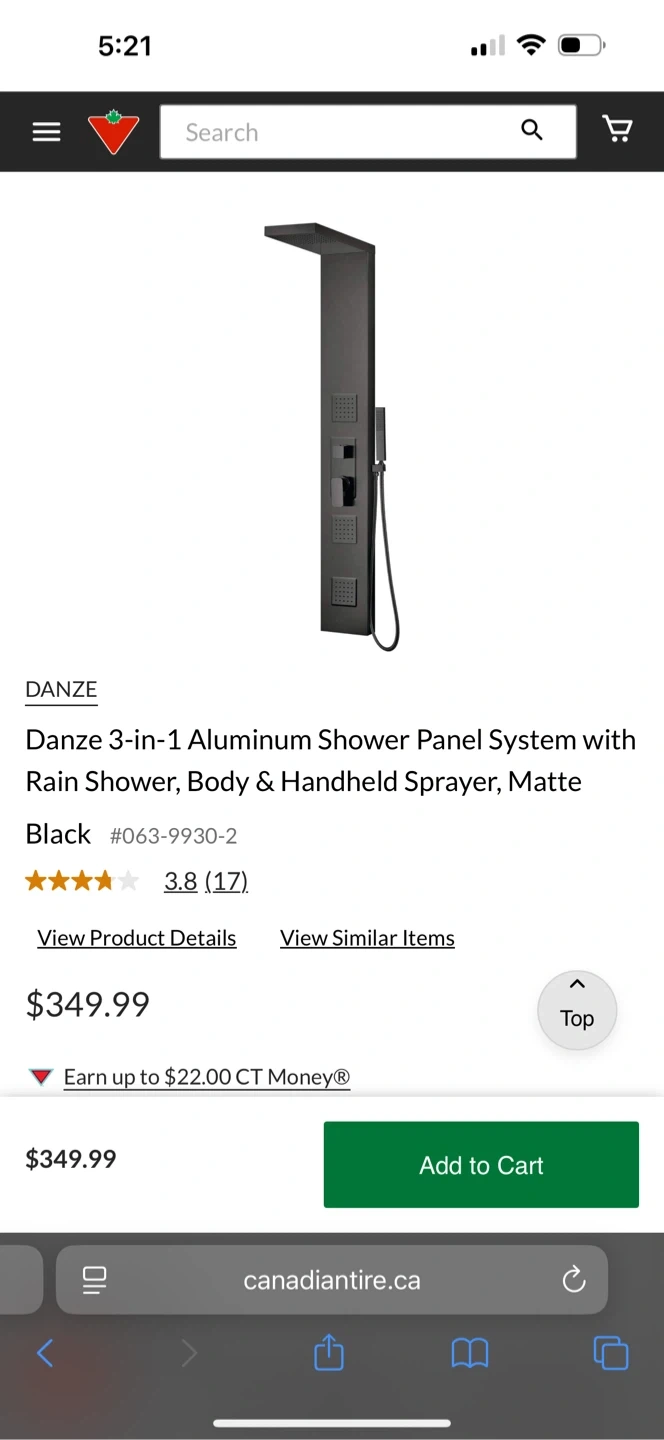This screenshot has width=664, height=1440.
Task: Tap the canadiantire.ca address bar
Action: (332, 1280)
